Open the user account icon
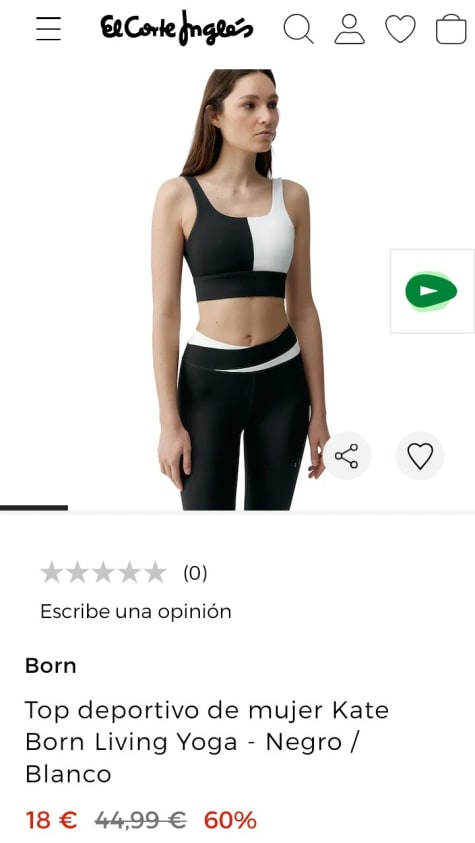Screen dimensions: 475x843 349,28
